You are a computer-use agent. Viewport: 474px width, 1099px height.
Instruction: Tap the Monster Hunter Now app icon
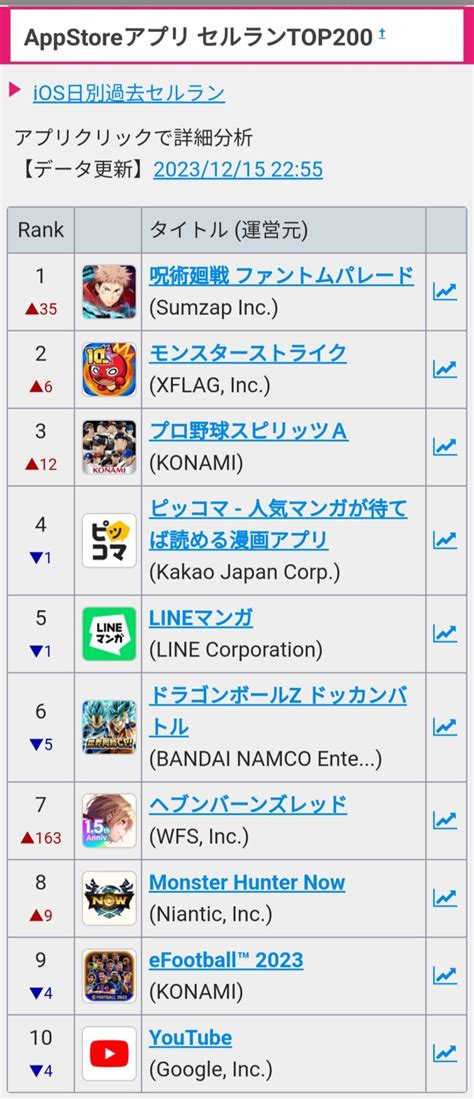pyautogui.click(x=109, y=898)
